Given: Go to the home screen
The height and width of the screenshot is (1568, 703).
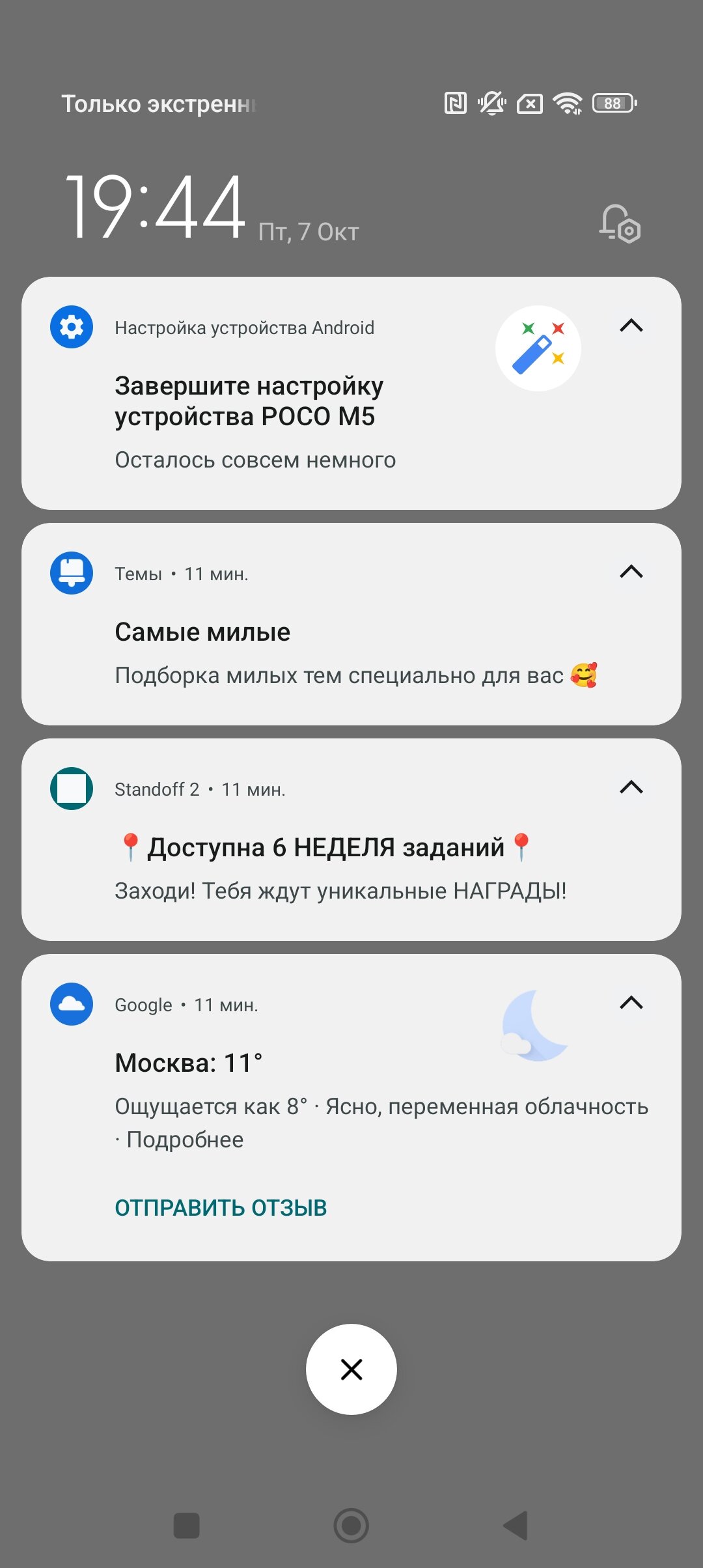Looking at the screenshot, I should [351, 1526].
